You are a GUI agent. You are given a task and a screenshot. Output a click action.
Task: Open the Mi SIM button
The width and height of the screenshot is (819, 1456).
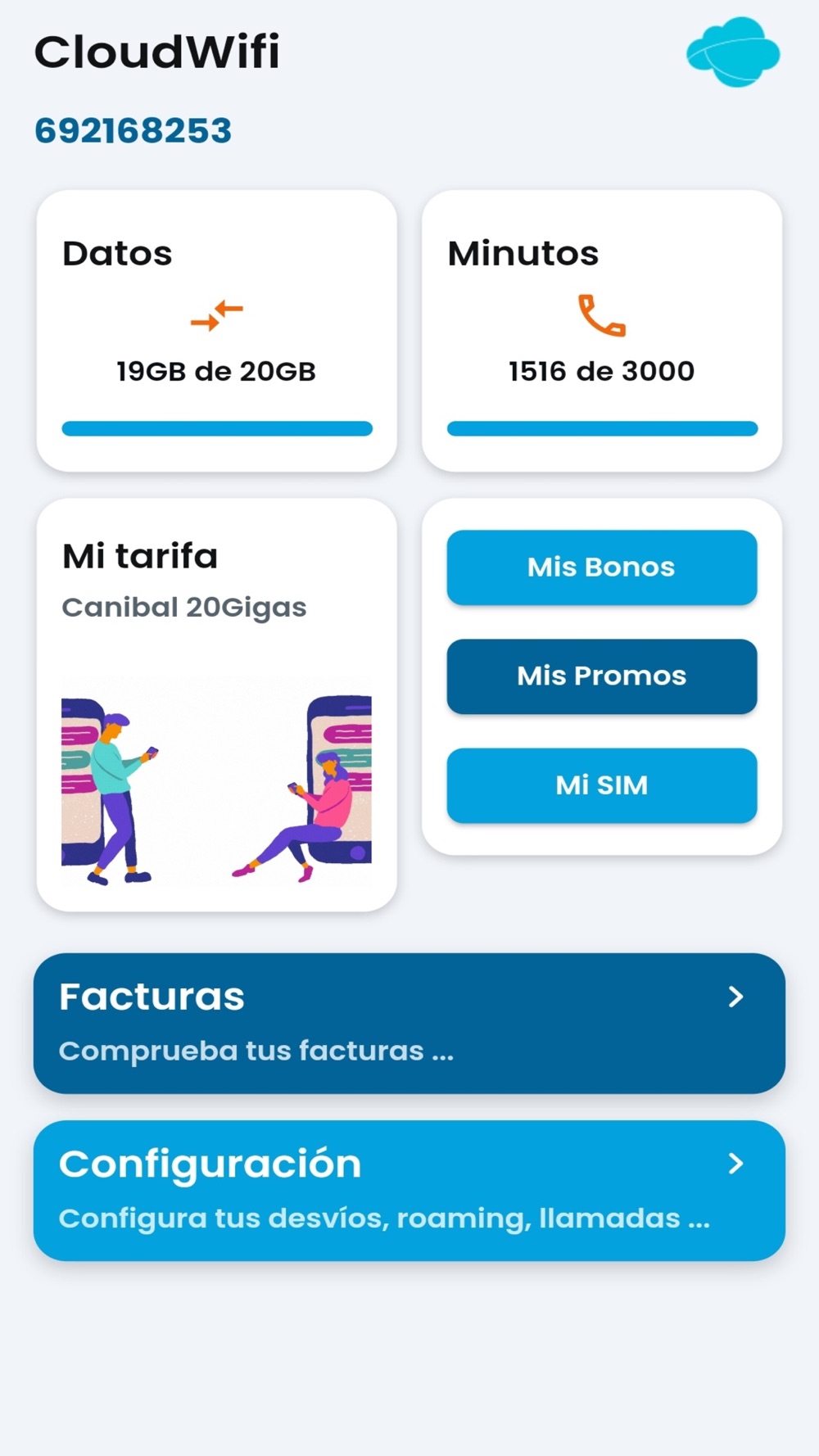click(601, 785)
